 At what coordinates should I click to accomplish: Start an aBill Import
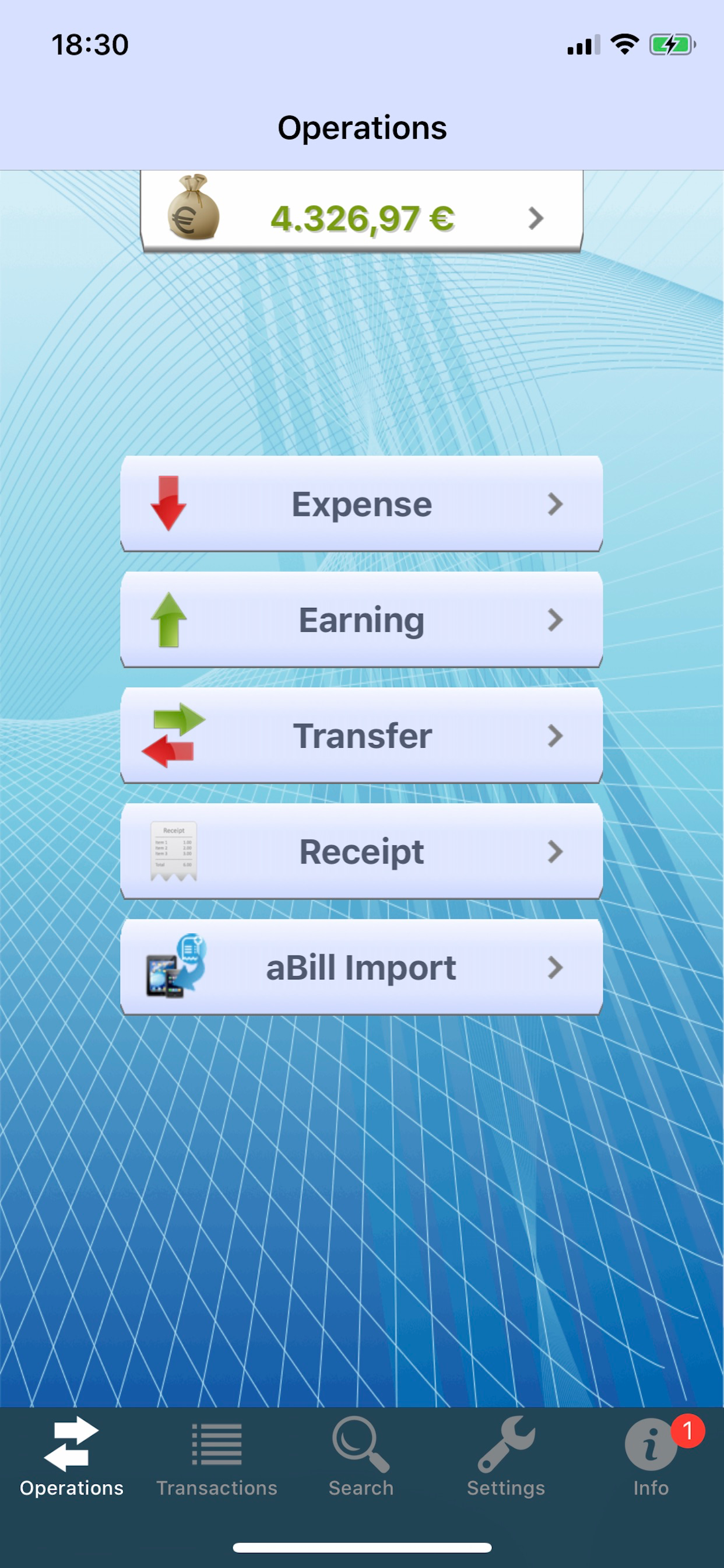[x=362, y=968]
